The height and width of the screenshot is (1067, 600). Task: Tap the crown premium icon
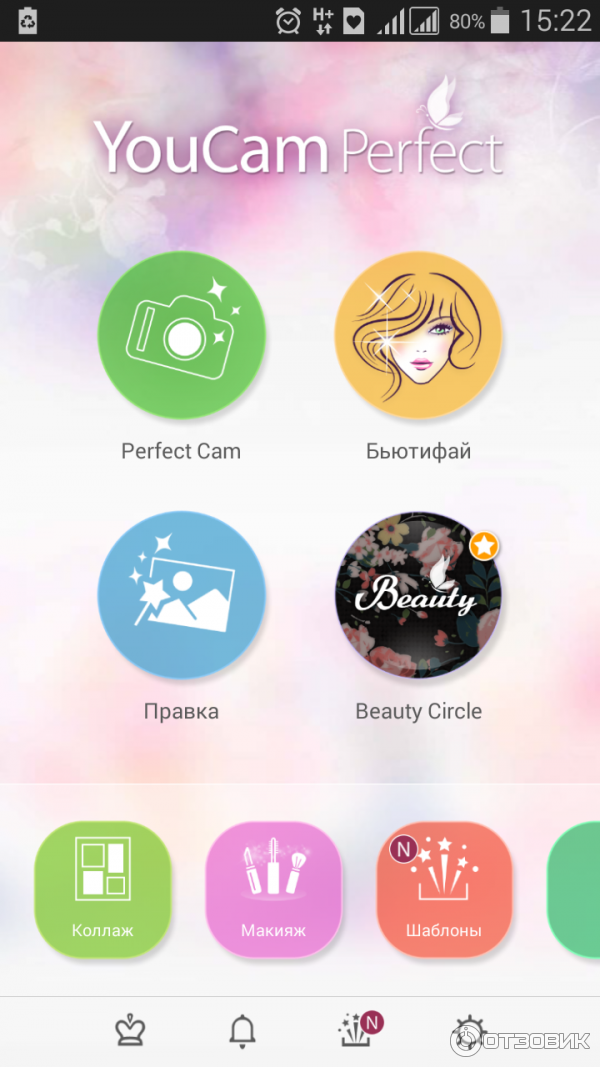(130, 1031)
